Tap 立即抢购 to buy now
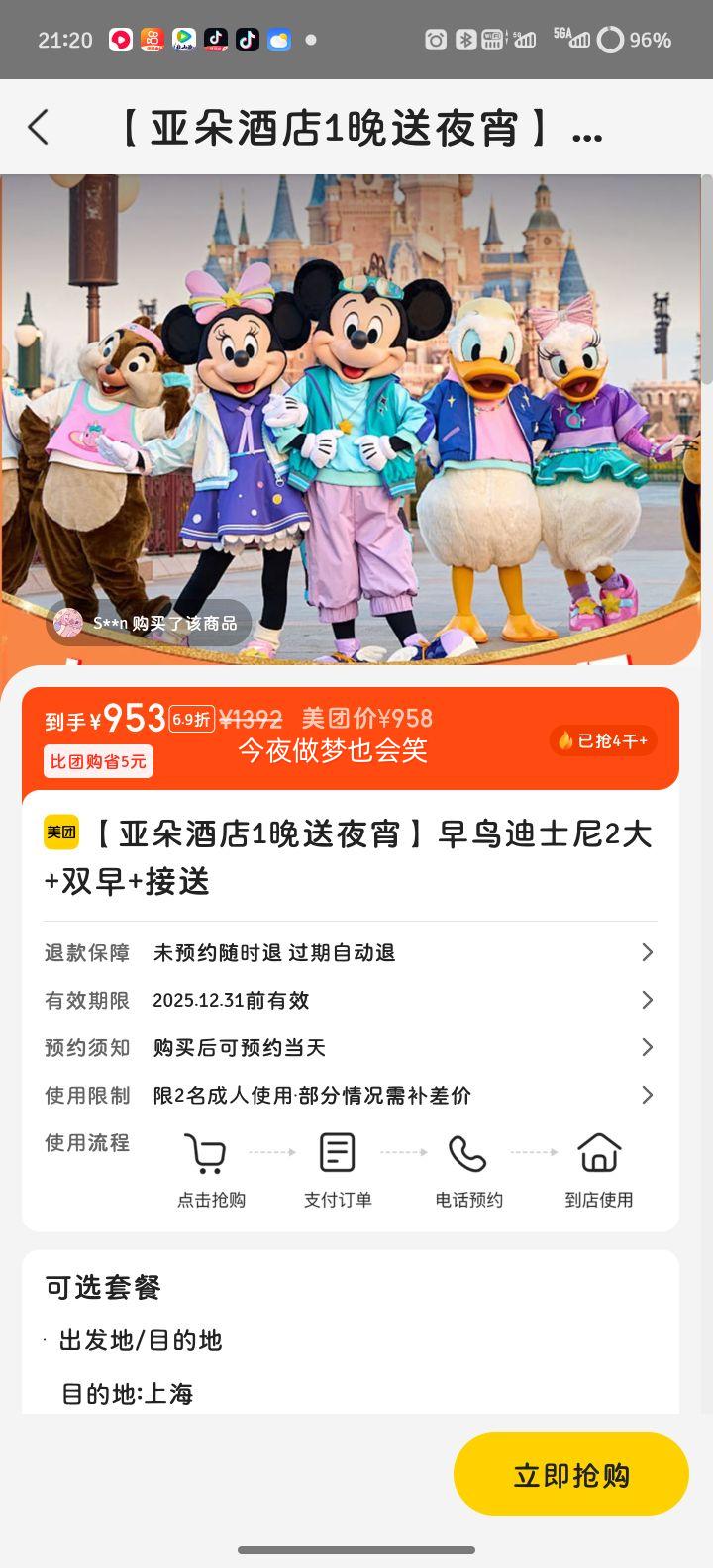This screenshot has width=713, height=1568. [x=570, y=1474]
